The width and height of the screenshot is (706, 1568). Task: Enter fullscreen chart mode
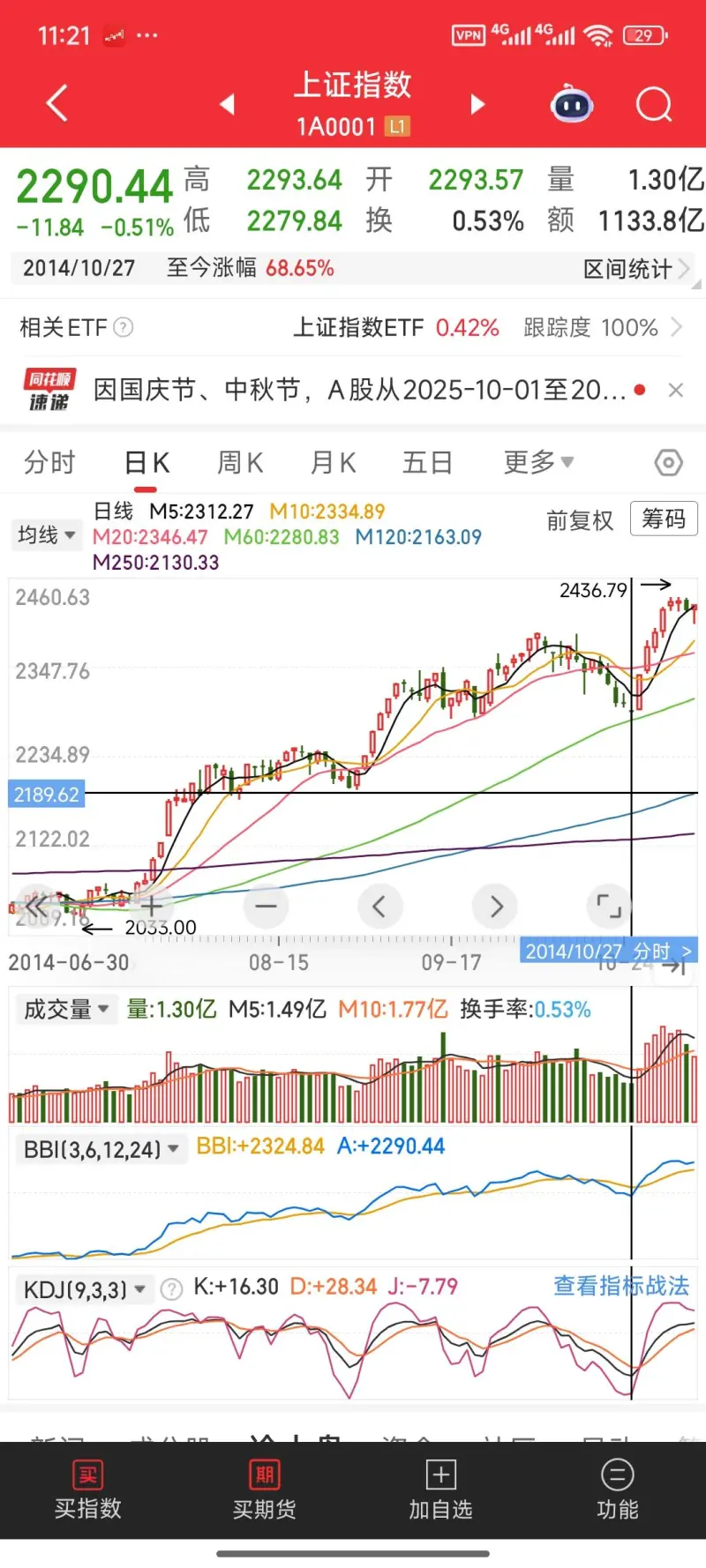[609, 906]
